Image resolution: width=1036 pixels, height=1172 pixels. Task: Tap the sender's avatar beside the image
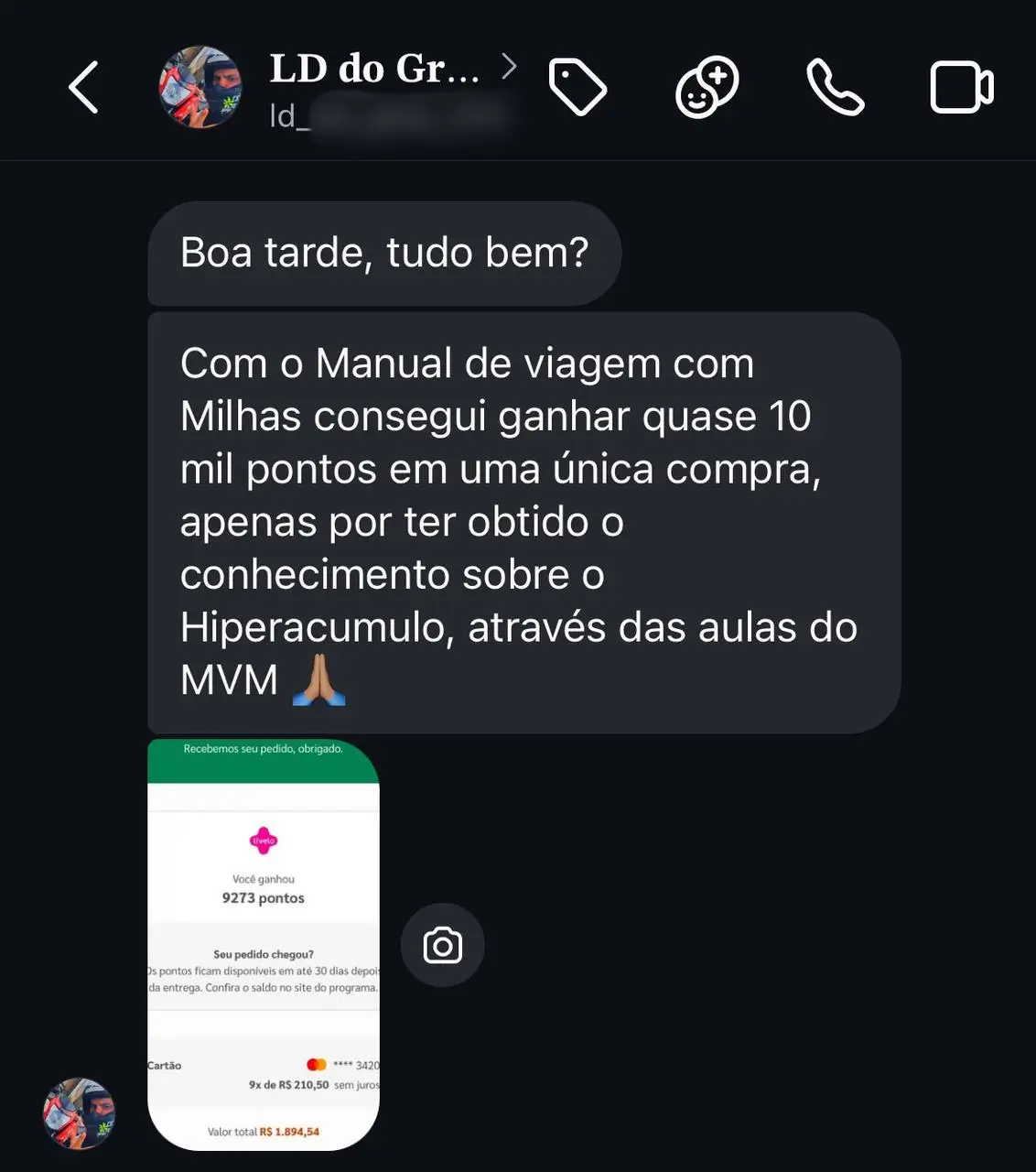(x=80, y=1113)
